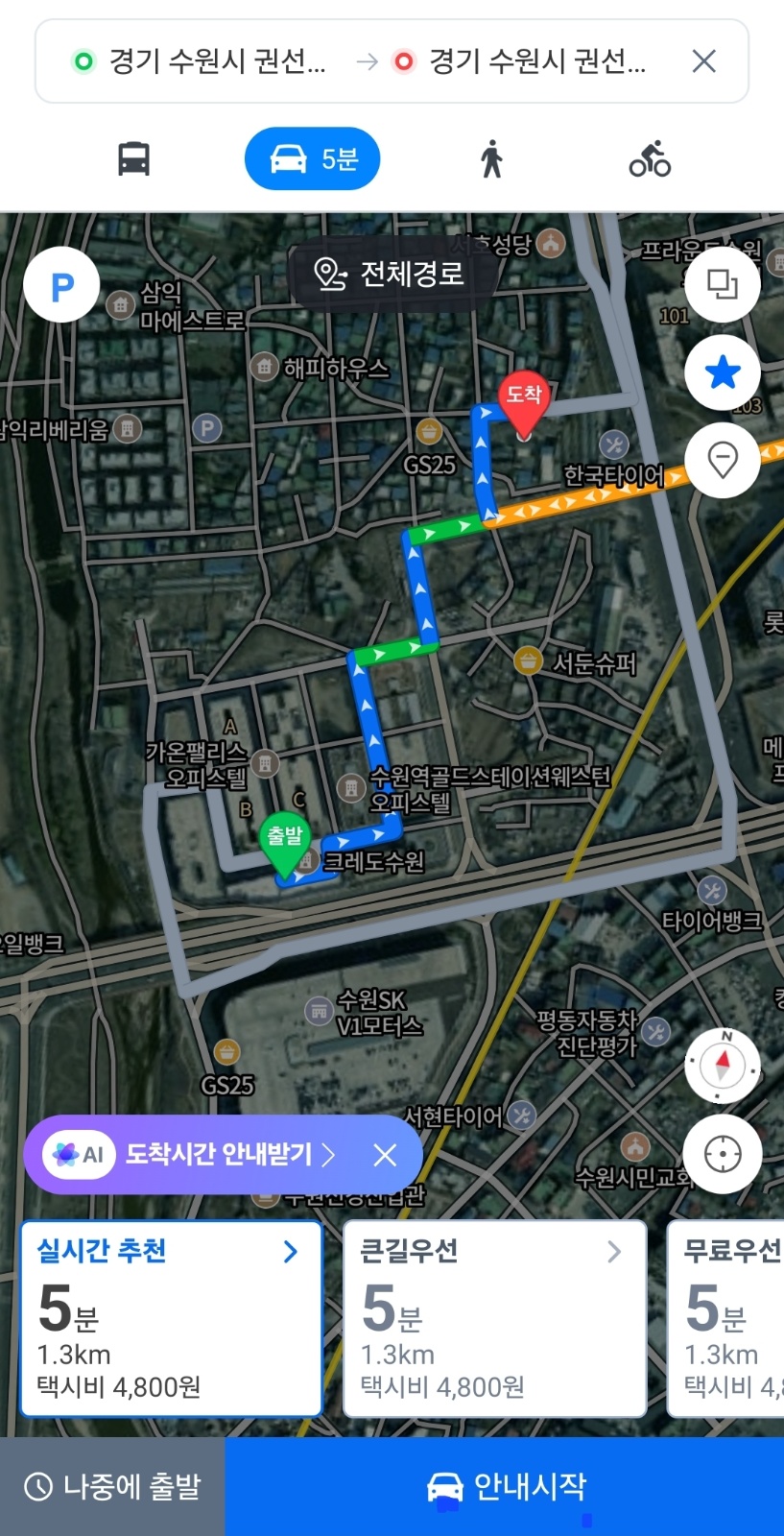This screenshot has width=784, height=1536.
Task: Edit the green starting point field
Action: click(202, 61)
